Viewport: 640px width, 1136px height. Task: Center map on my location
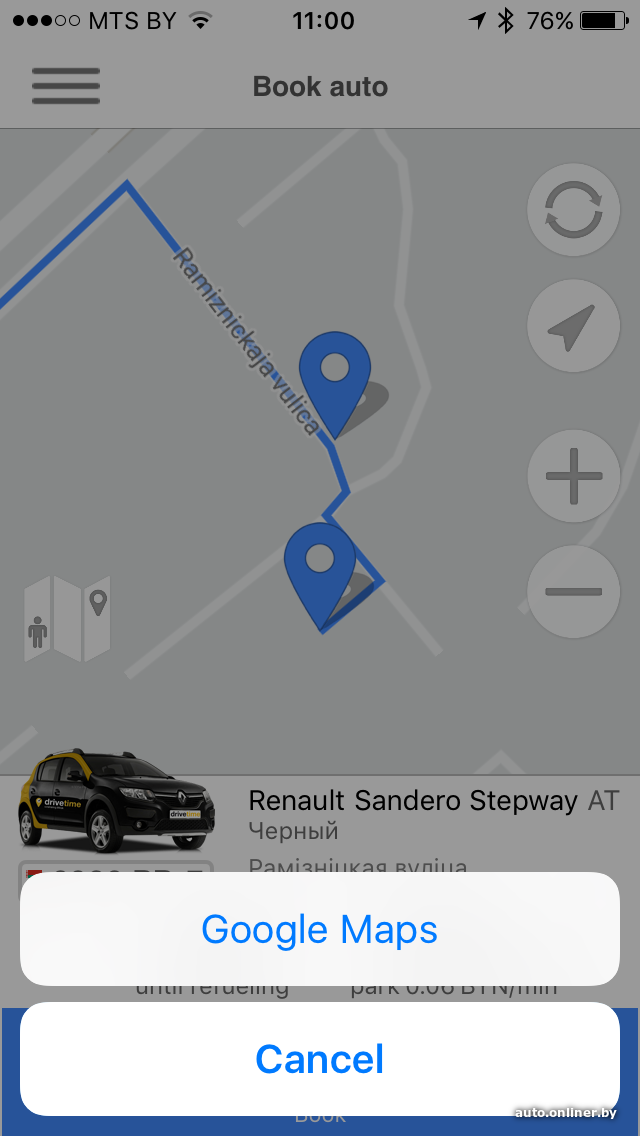(x=573, y=326)
